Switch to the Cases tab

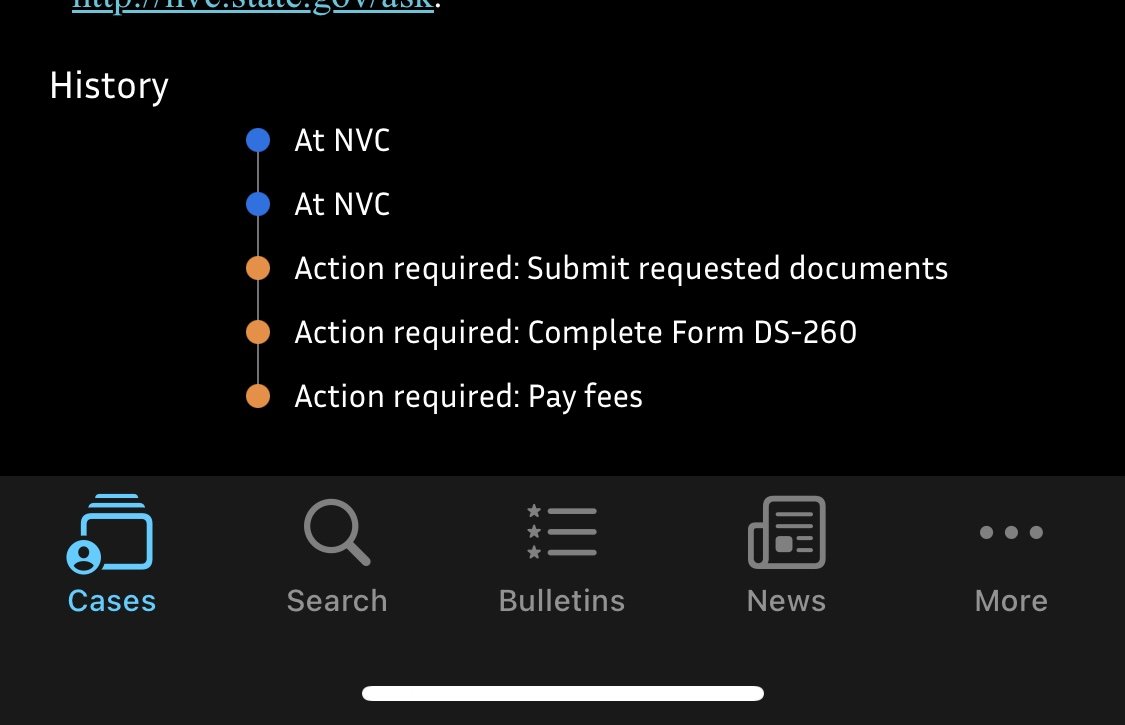click(111, 554)
